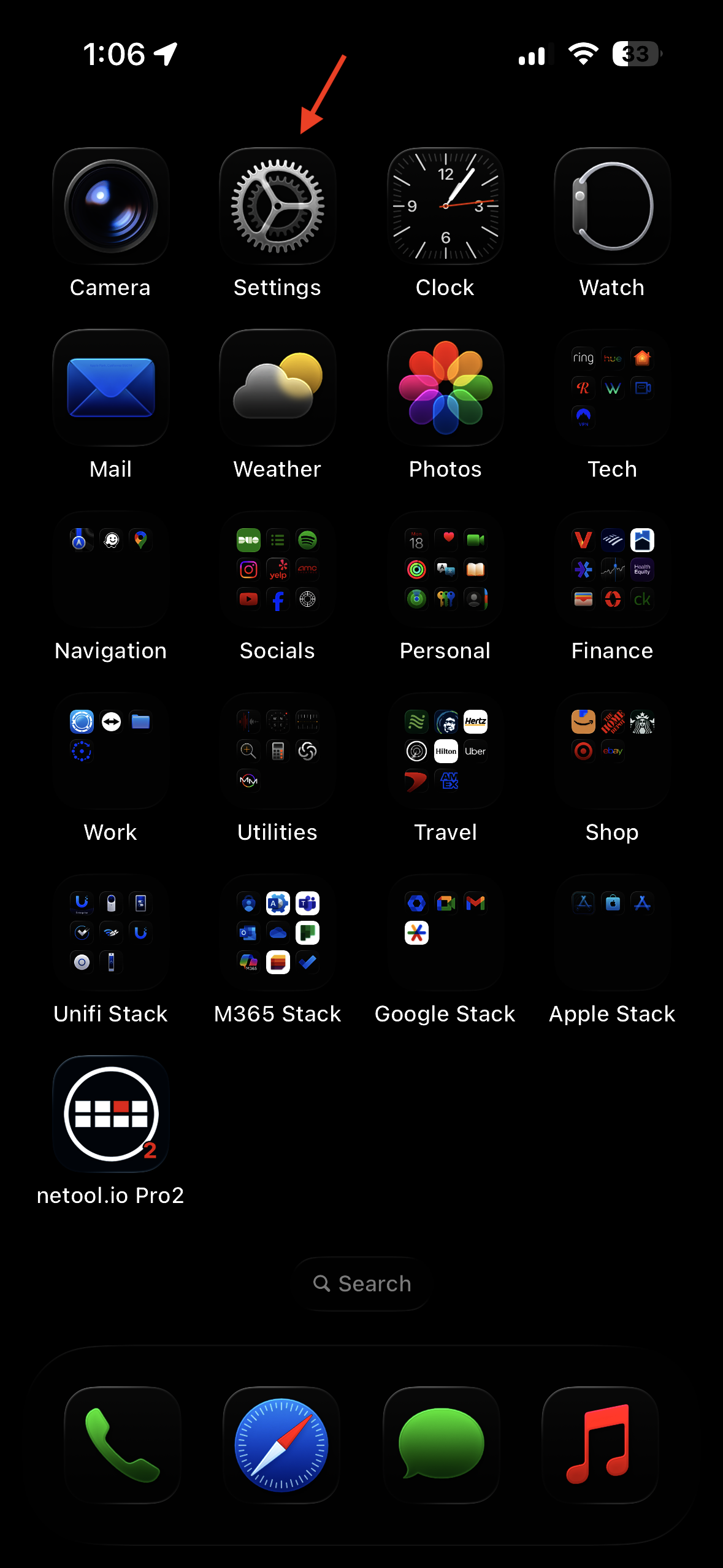Open the Mail app
The width and height of the screenshot is (723, 1568).
[110, 388]
